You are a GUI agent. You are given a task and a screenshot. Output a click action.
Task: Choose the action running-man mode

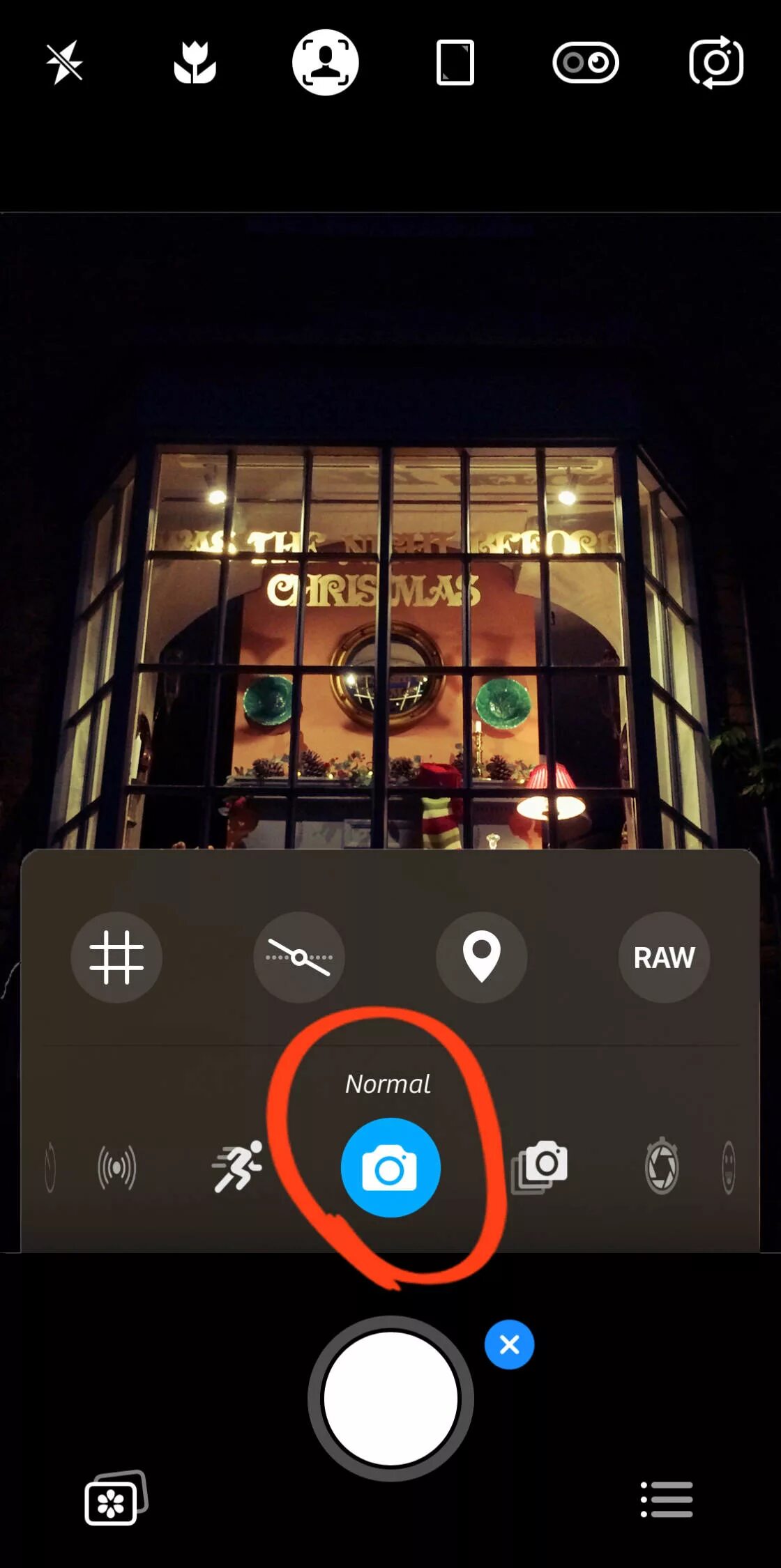tap(238, 1167)
